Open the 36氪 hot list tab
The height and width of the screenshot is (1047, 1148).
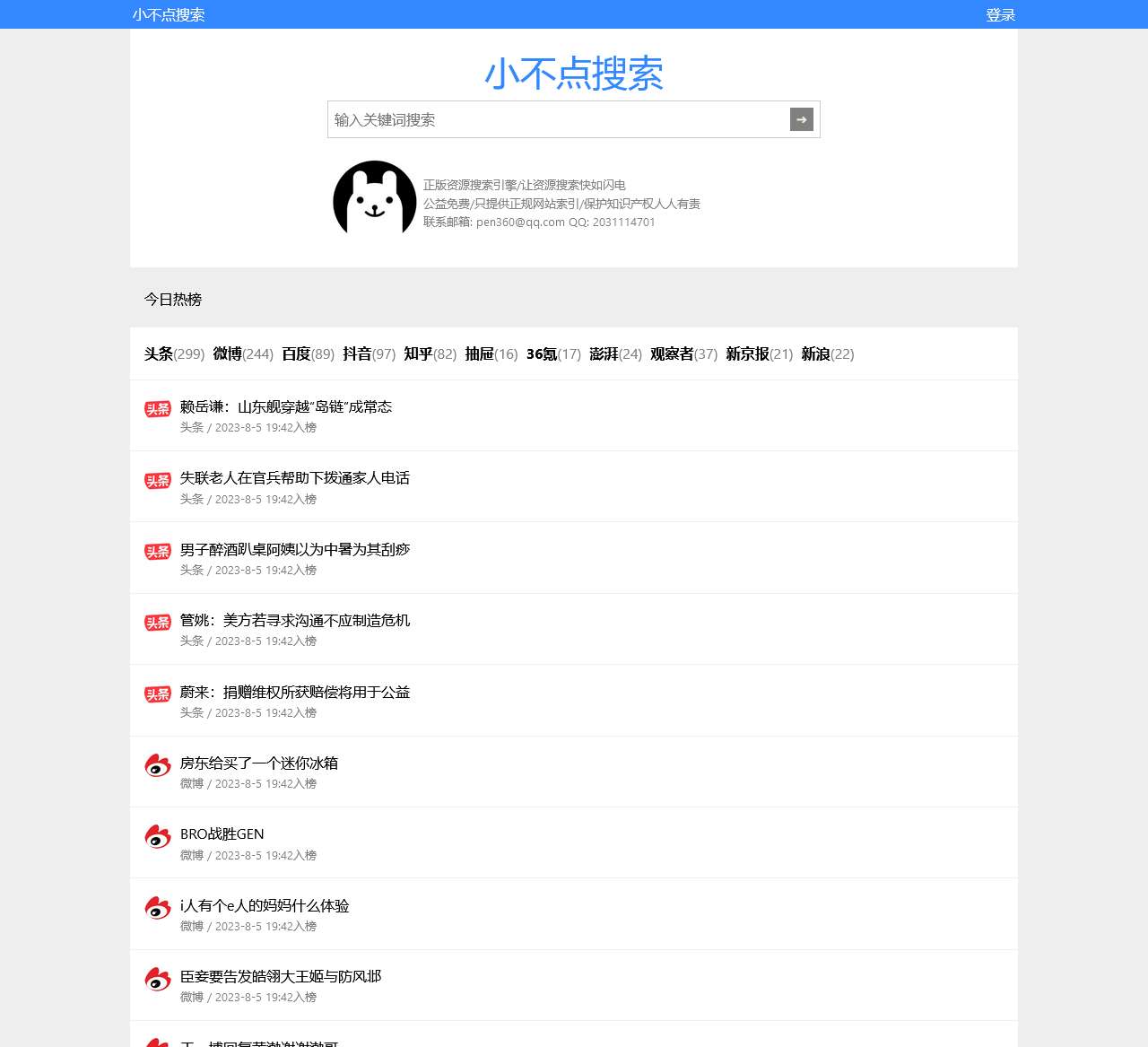[553, 353]
